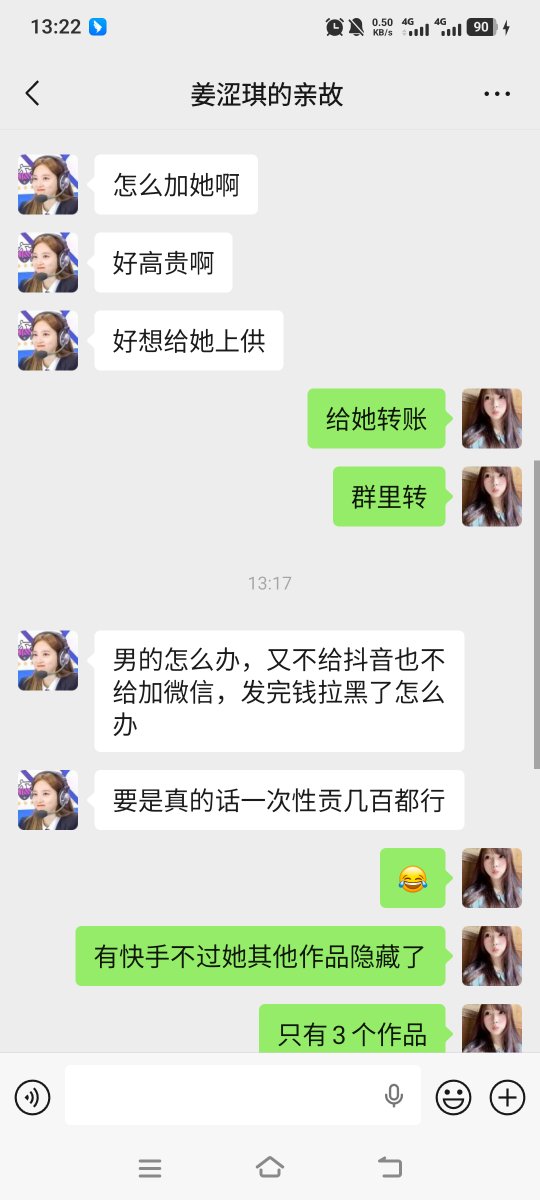
Task: Tap the system back button
Action: click(389, 1167)
